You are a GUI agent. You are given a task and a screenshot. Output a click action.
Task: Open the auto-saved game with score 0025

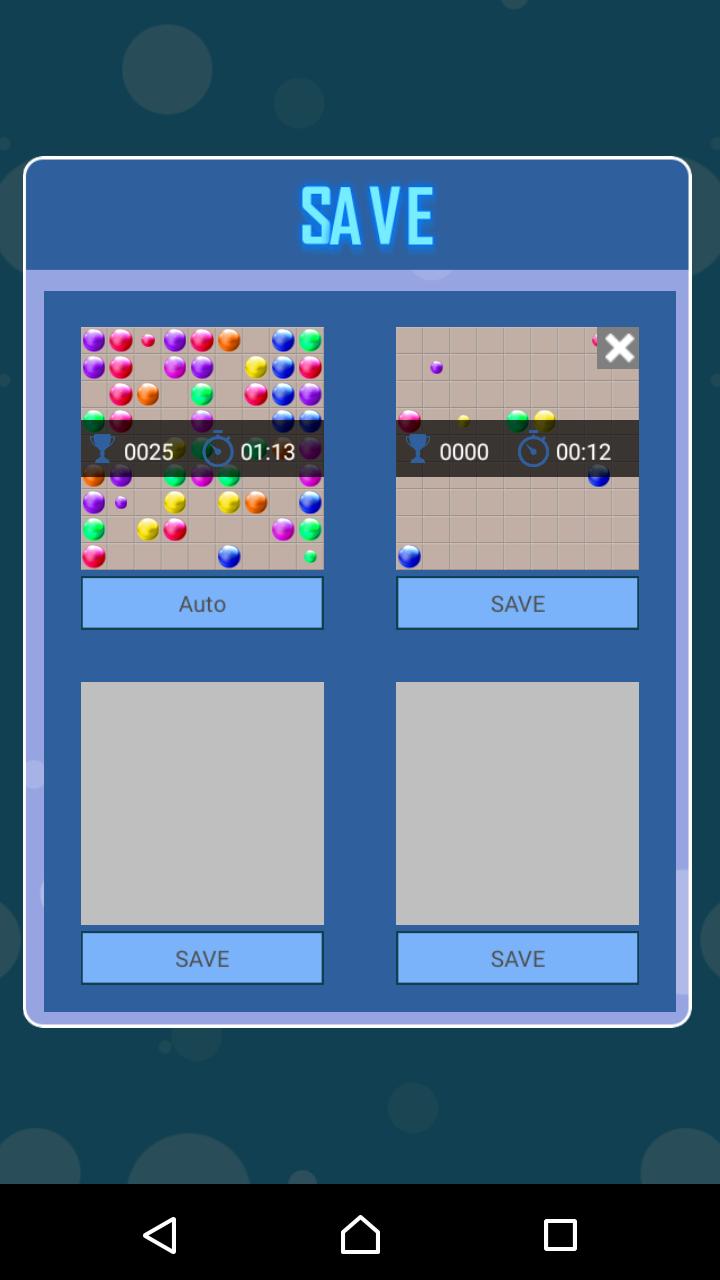pos(202,448)
